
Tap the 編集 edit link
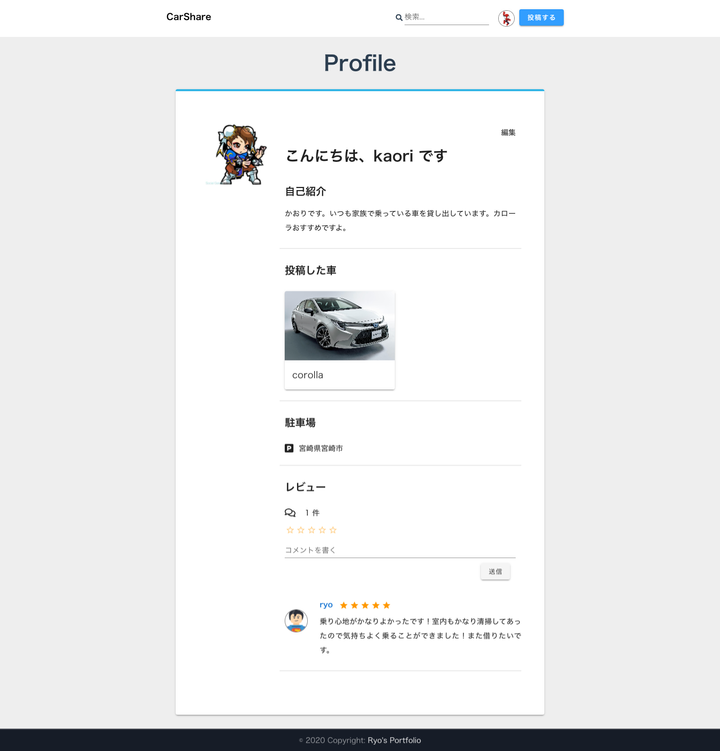point(508,133)
